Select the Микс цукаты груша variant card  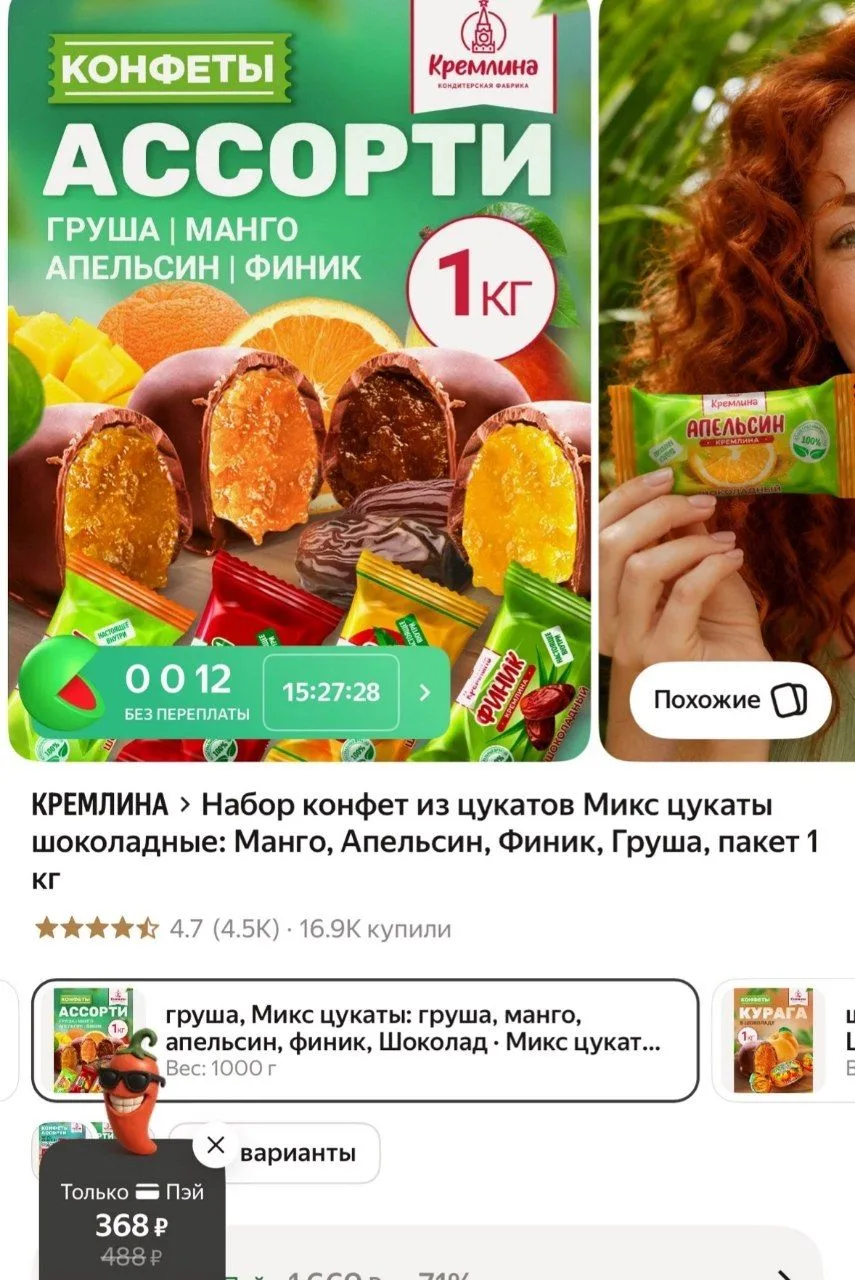pos(365,1040)
